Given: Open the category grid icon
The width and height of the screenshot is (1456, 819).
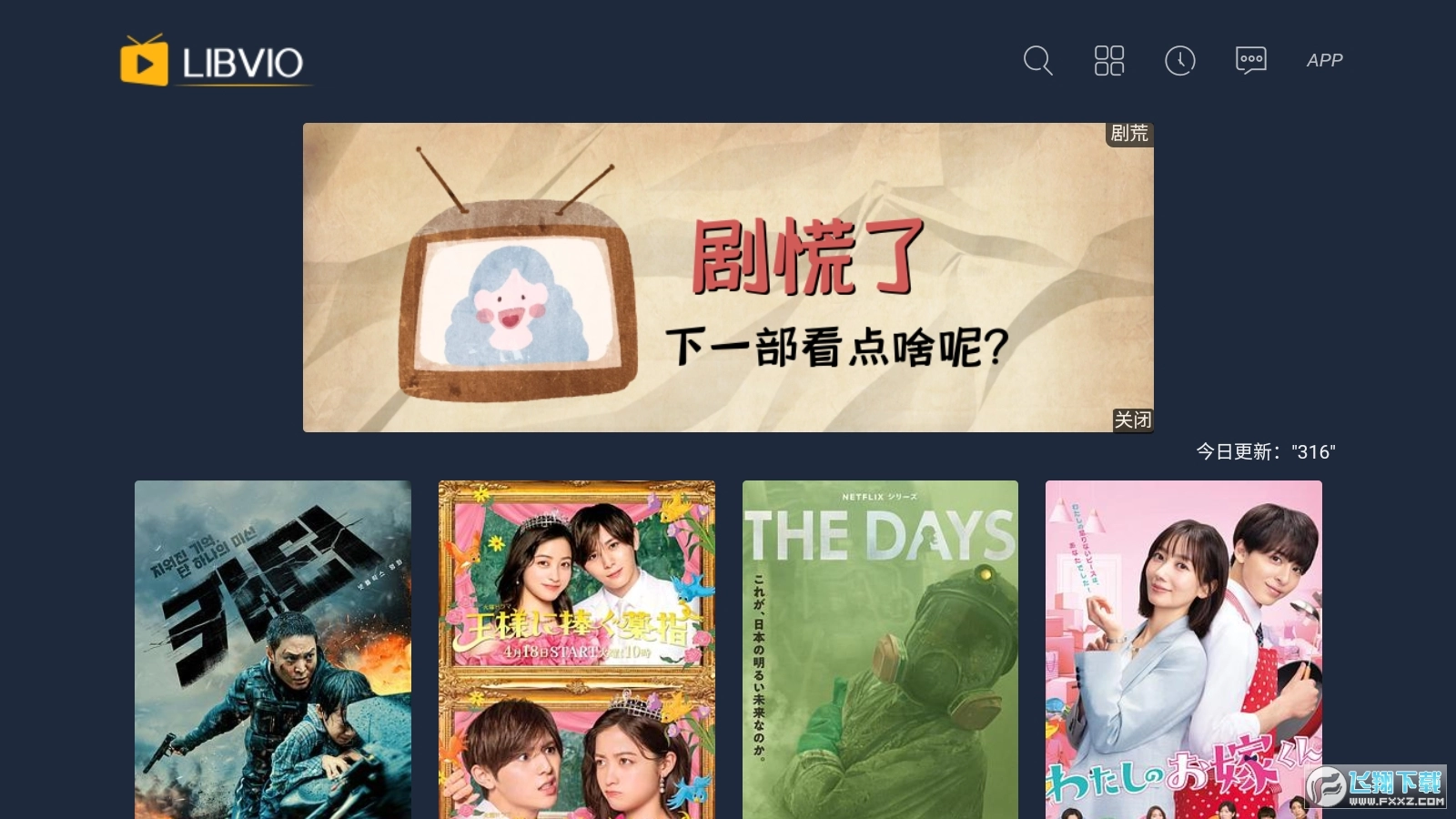Looking at the screenshot, I should point(1108,61).
